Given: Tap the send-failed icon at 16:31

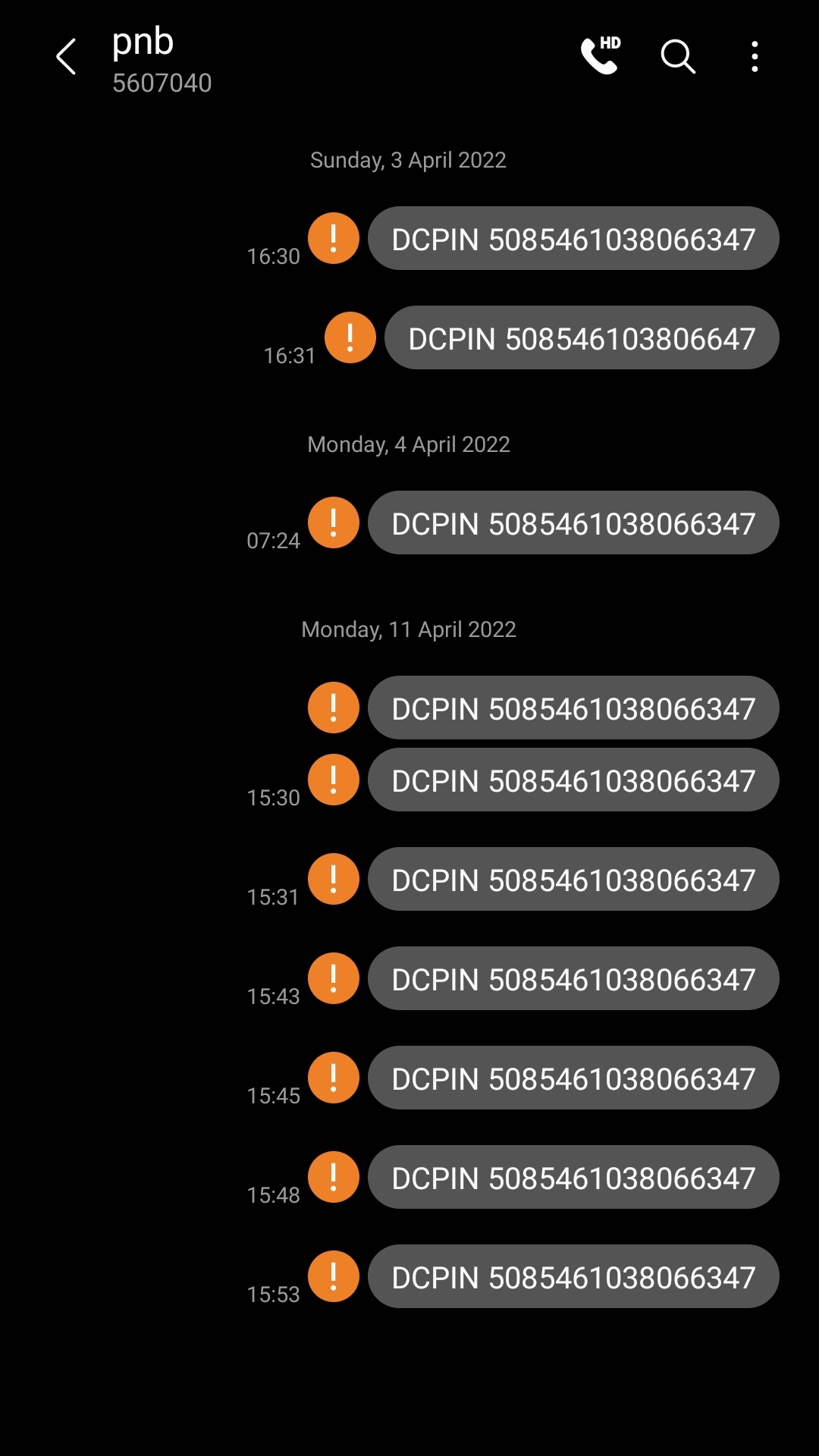Looking at the screenshot, I should [x=350, y=337].
